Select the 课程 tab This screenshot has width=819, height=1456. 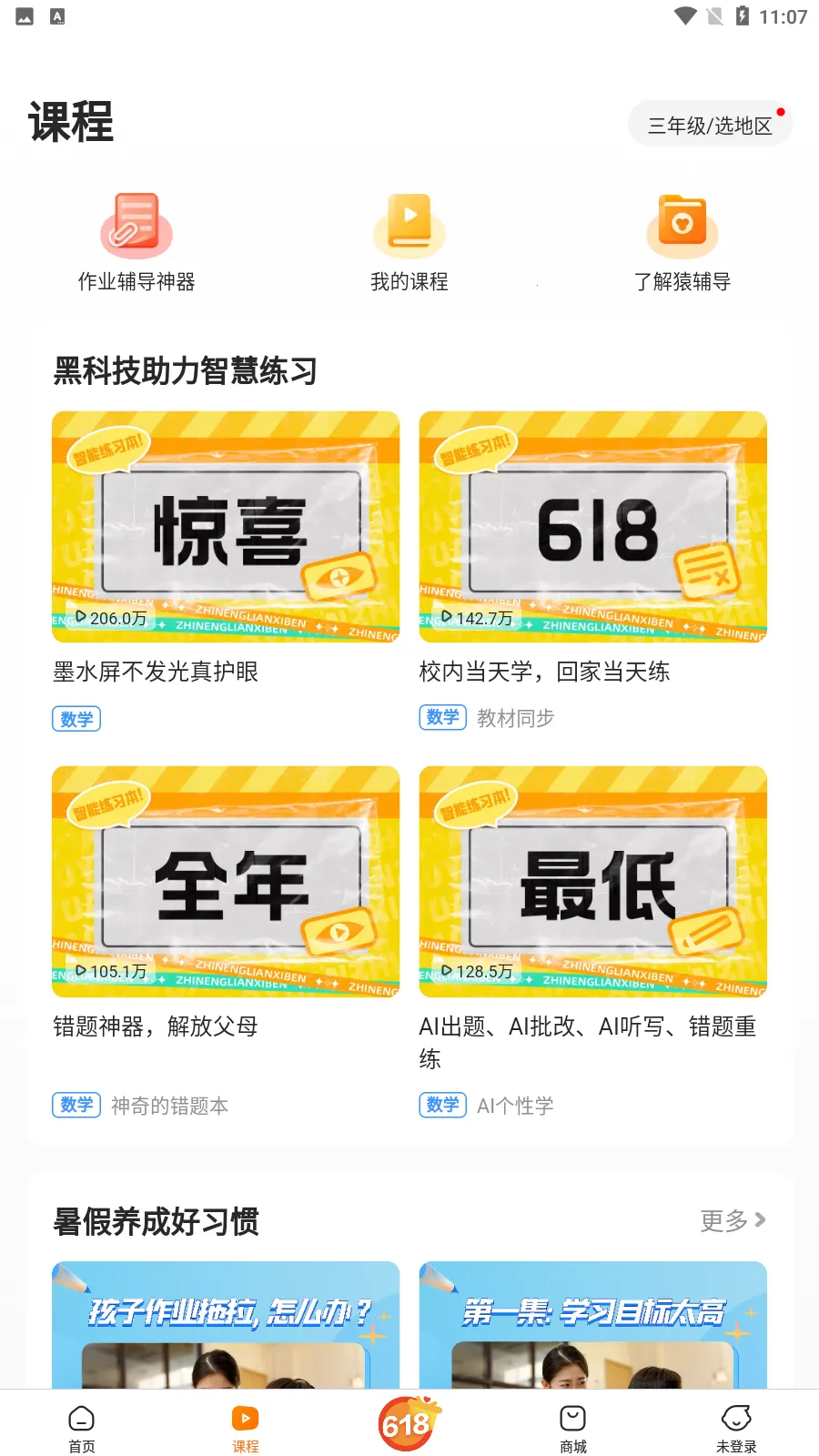point(246,1429)
